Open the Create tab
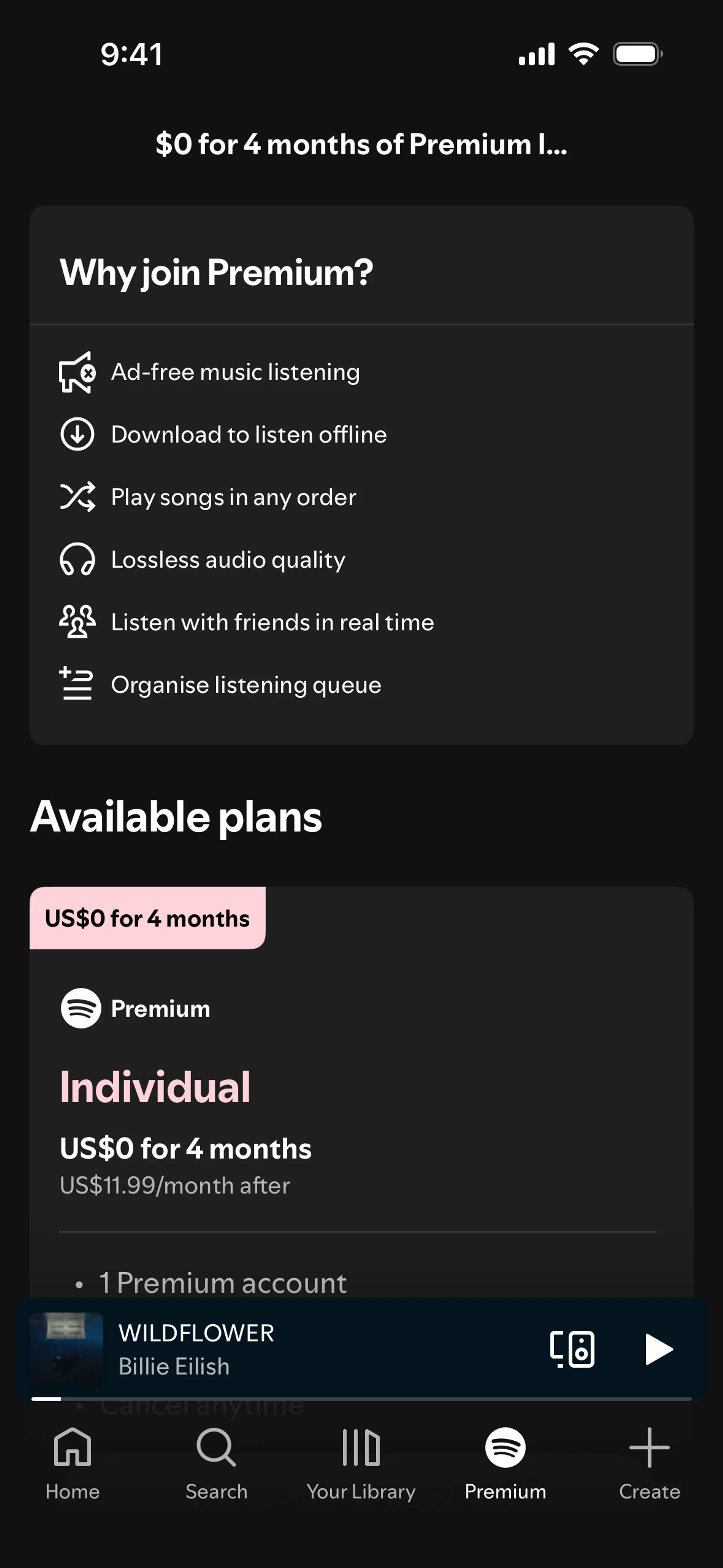The width and height of the screenshot is (723, 1568). pos(649,1464)
